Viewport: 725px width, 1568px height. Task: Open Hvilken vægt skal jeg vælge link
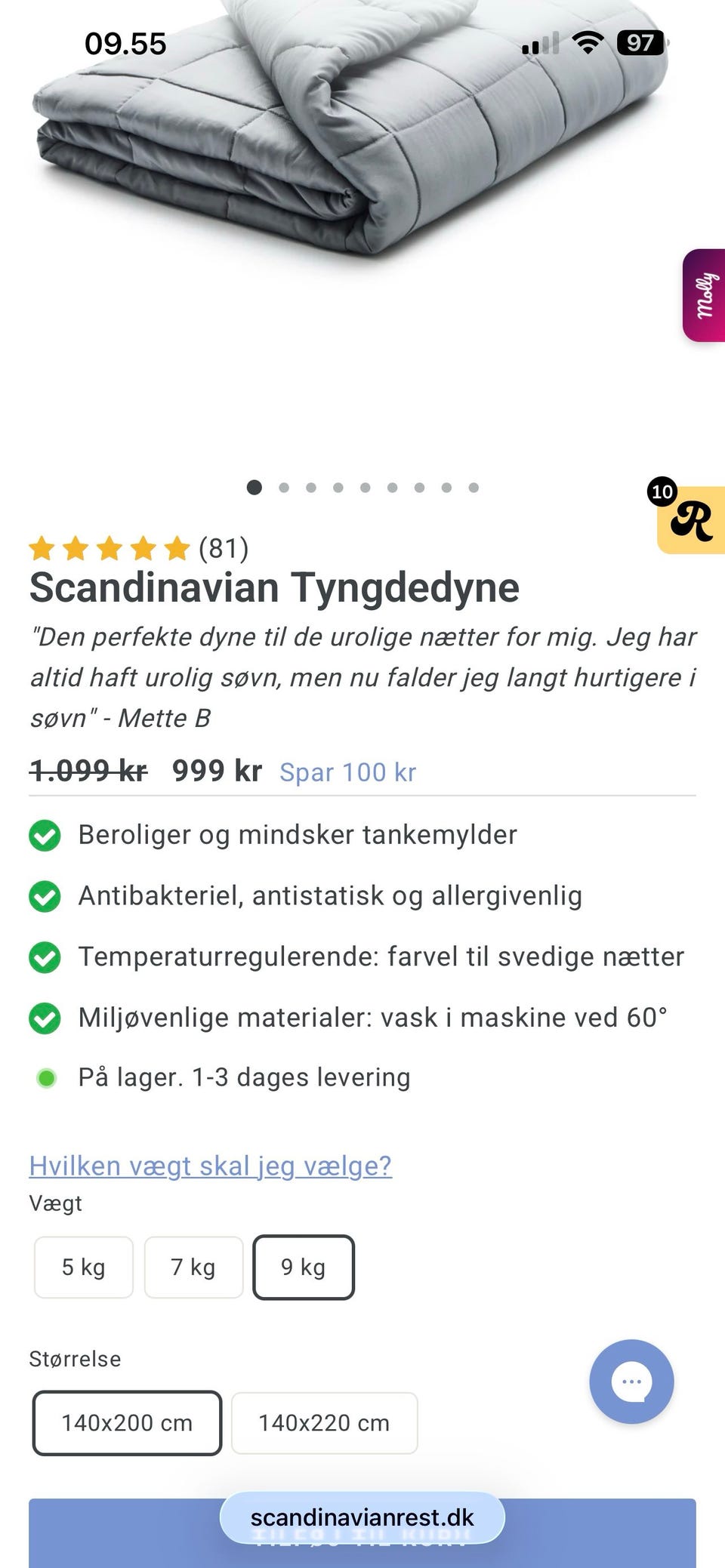tap(211, 1165)
